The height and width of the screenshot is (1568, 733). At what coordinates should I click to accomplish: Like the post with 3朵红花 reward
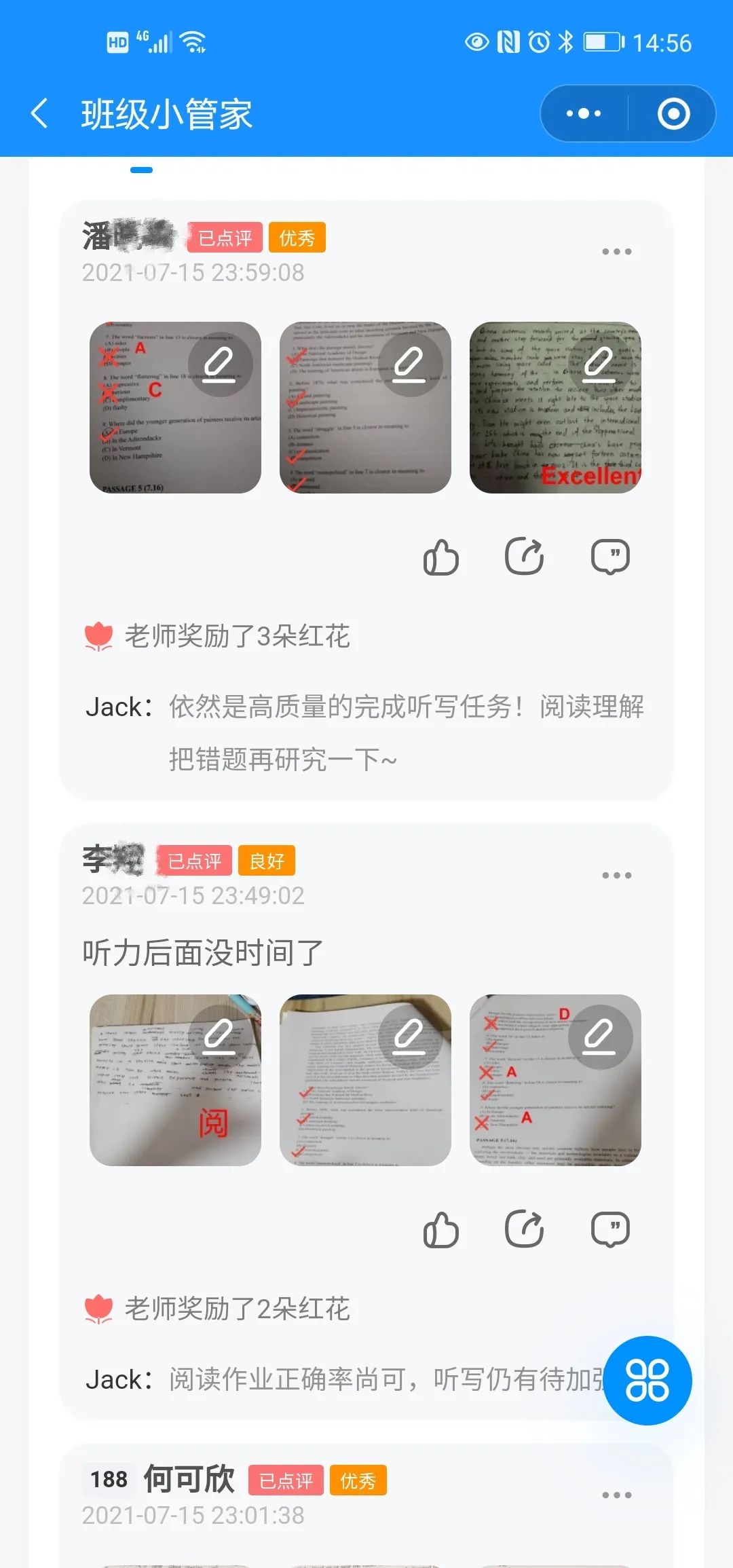[x=441, y=557]
